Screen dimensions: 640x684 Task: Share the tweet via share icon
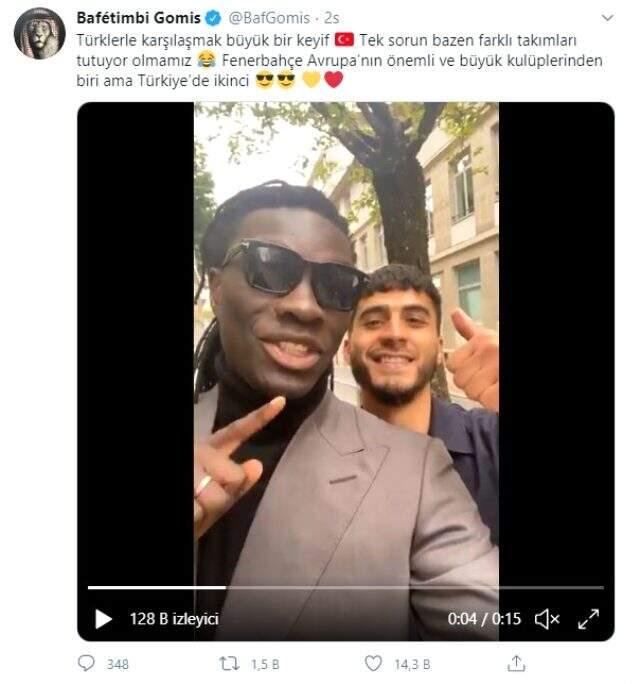pos(517,663)
